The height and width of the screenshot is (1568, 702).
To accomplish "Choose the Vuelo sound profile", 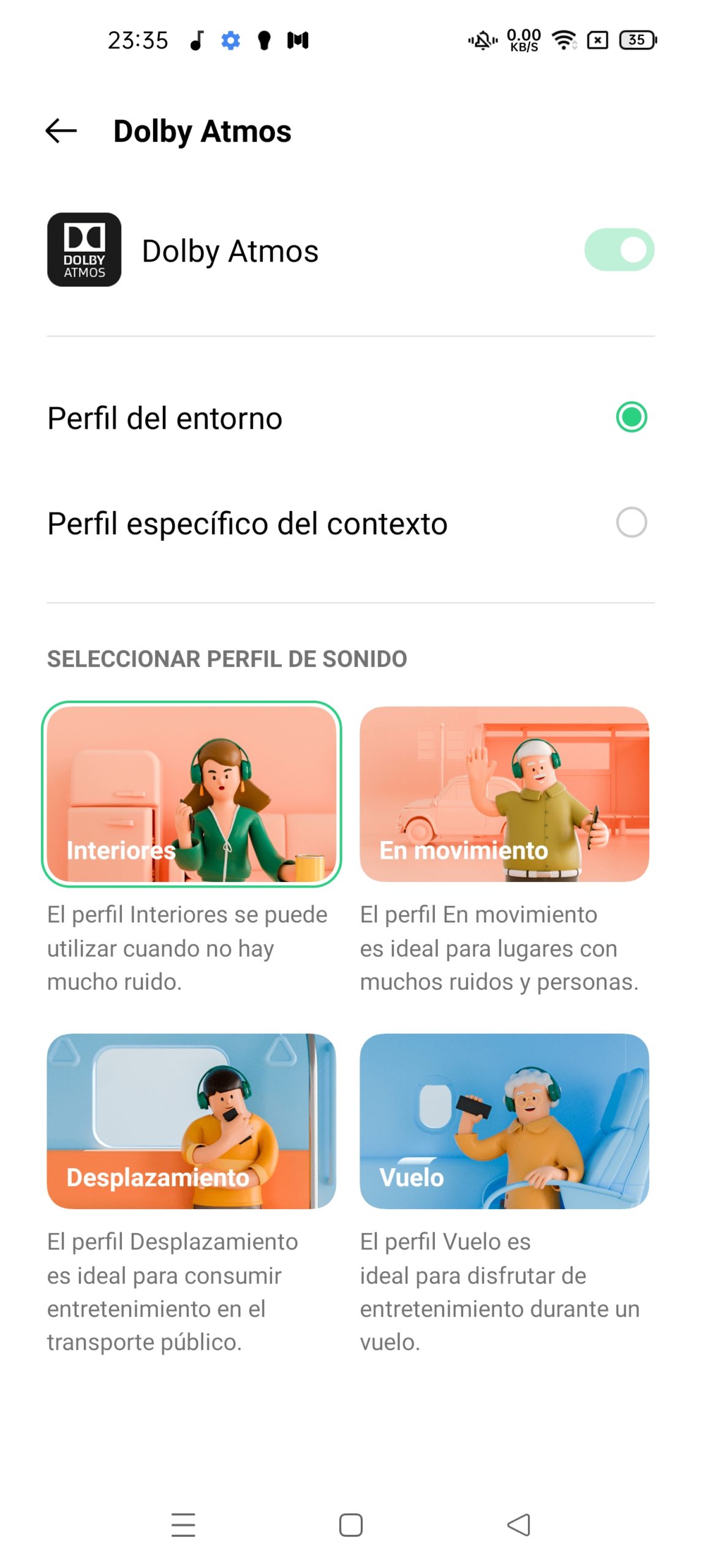I will [x=504, y=1121].
